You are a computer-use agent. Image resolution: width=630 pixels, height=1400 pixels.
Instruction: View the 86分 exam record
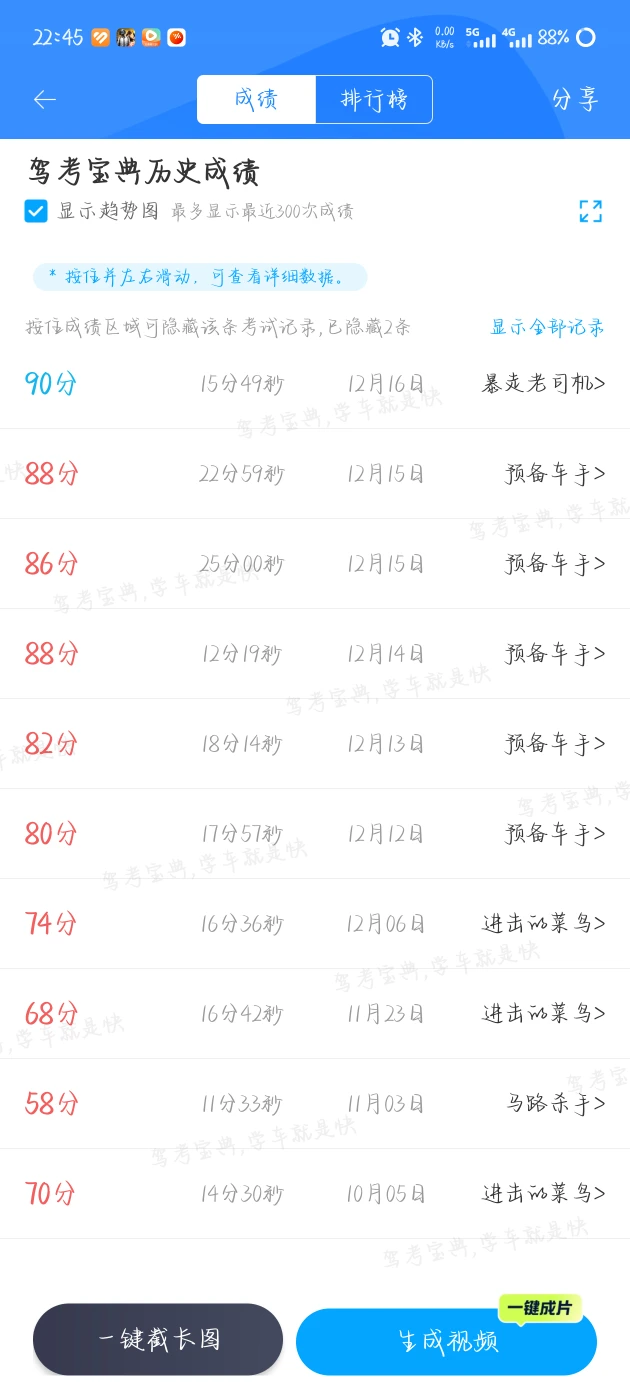(315, 564)
